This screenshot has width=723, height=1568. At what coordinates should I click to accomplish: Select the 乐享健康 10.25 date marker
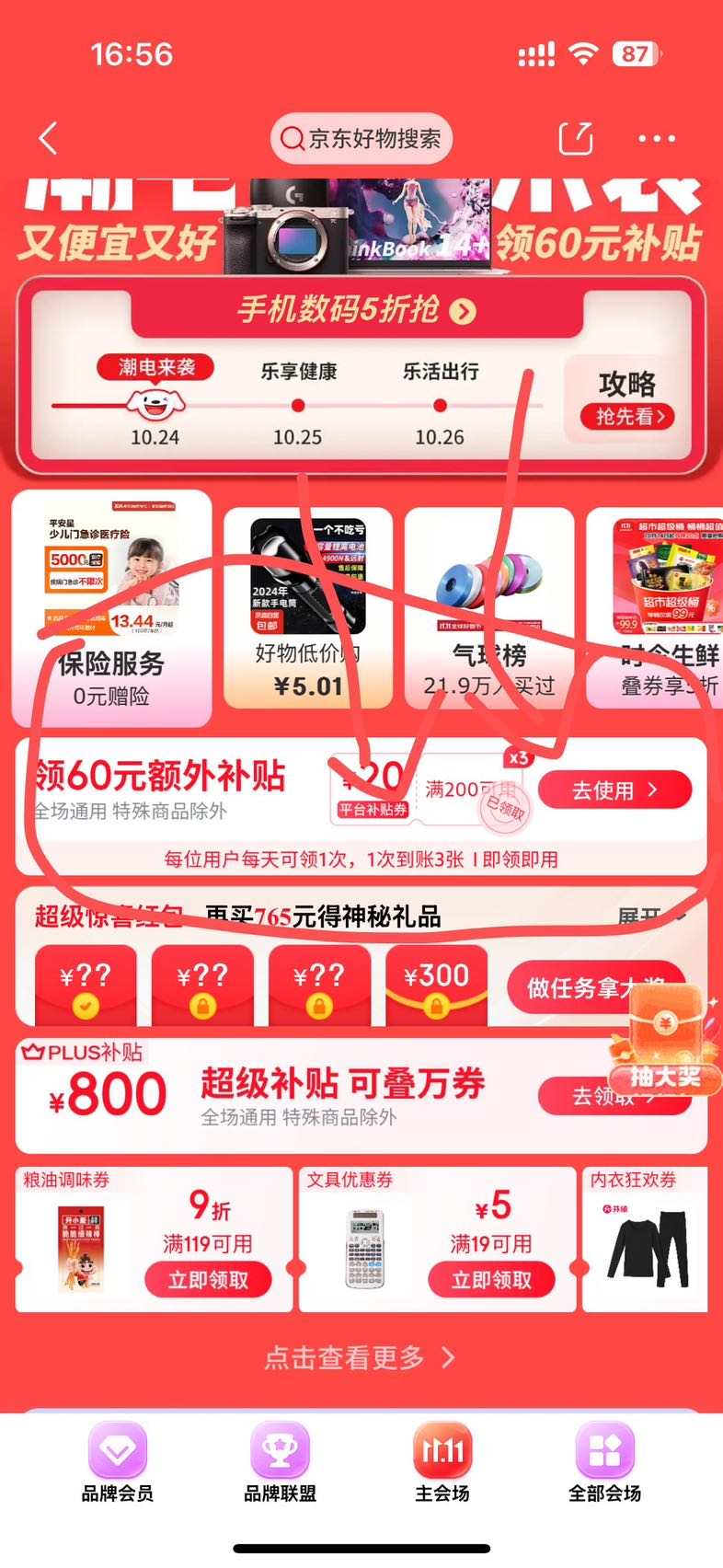pos(298,405)
